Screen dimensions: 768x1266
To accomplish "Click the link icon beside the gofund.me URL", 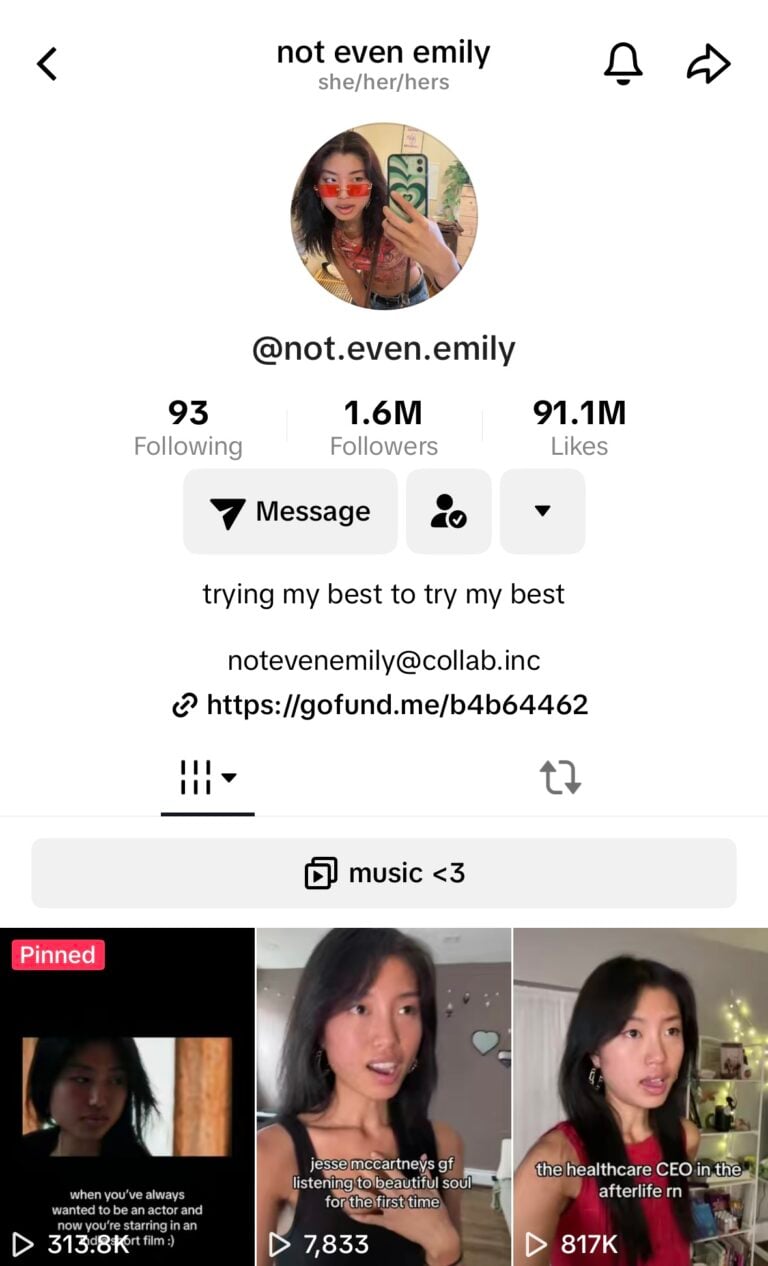I will click(x=184, y=705).
